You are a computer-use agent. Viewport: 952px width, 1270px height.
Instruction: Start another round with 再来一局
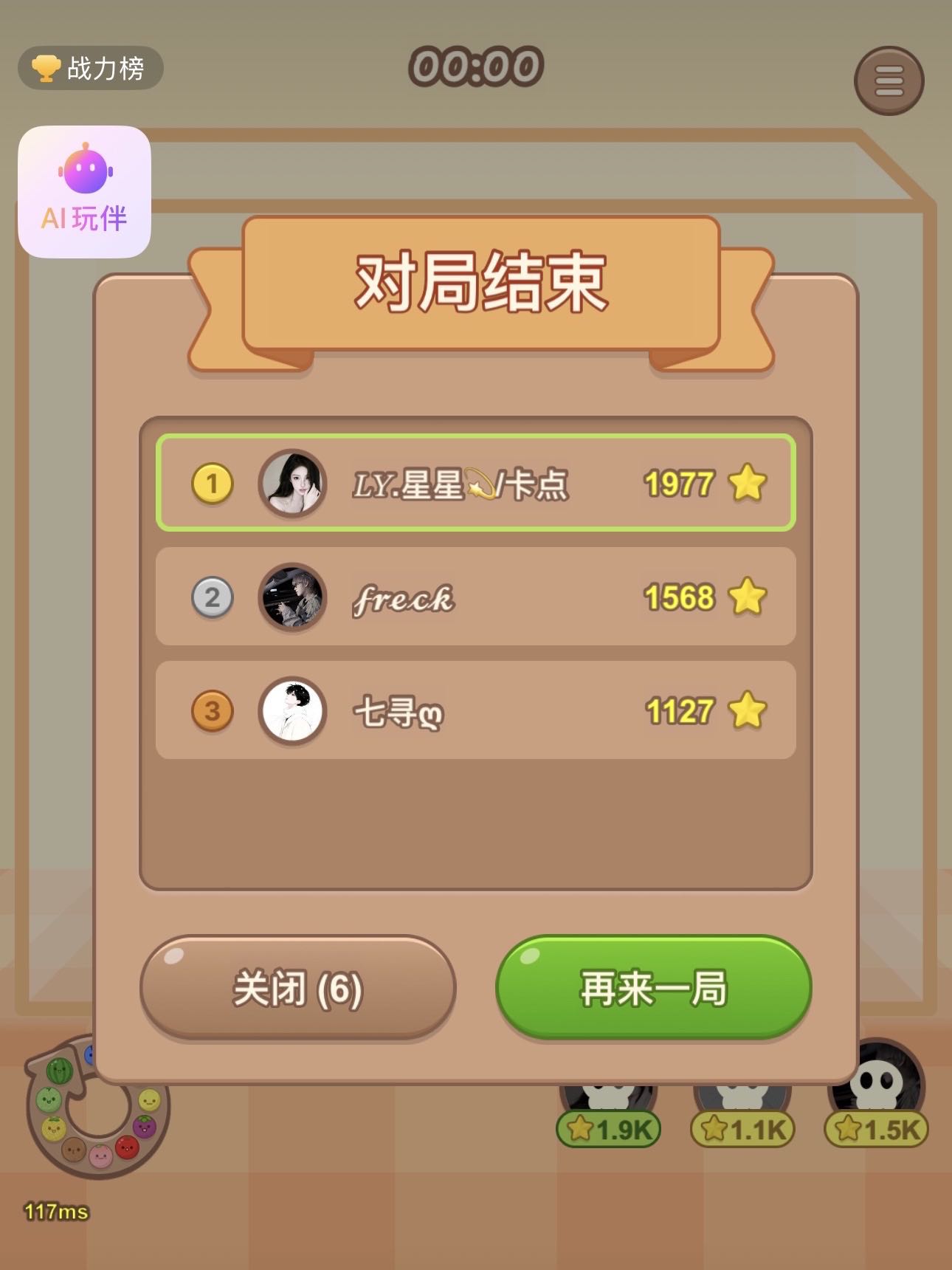point(653,989)
